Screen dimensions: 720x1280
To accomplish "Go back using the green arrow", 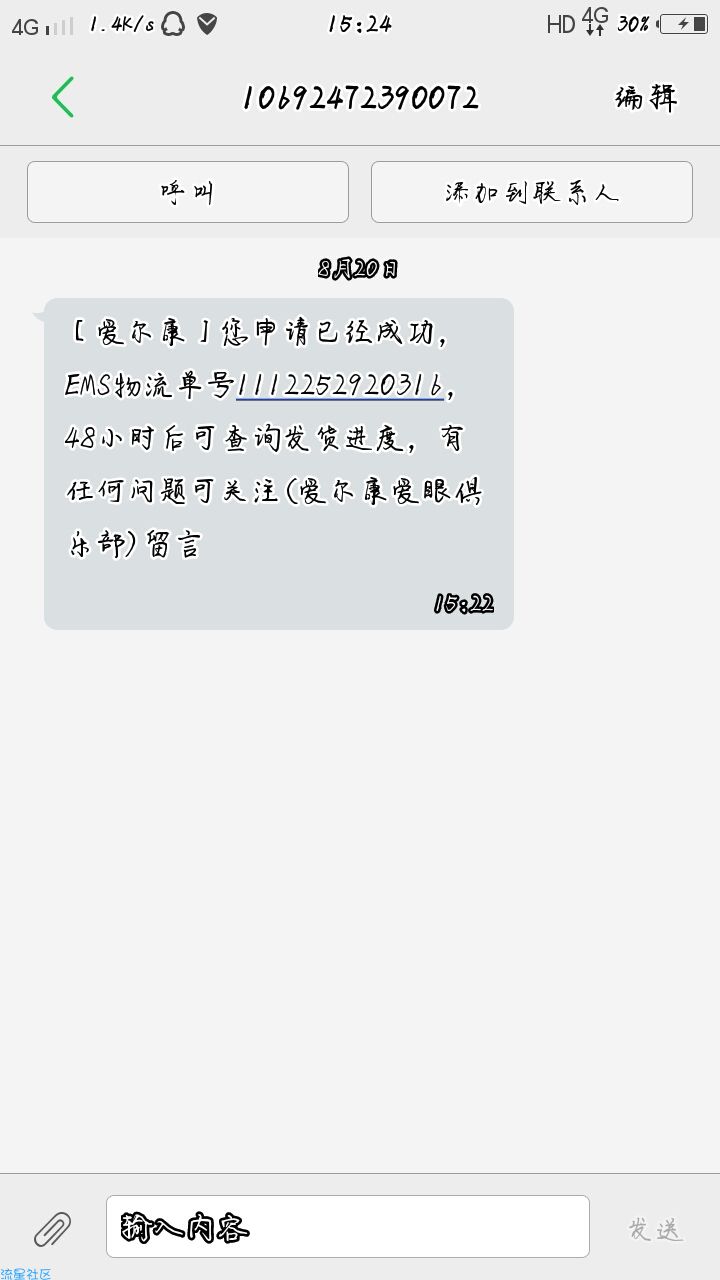I will [63, 97].
